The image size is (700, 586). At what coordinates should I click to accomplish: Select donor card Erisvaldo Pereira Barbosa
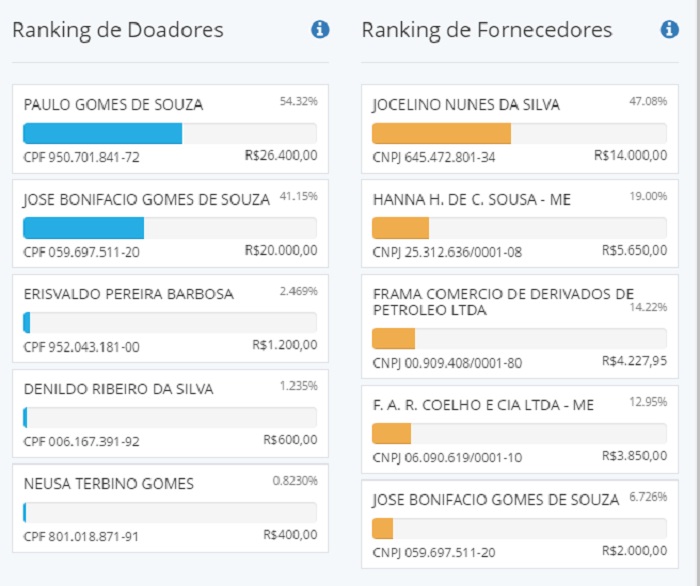click(170, 319)
